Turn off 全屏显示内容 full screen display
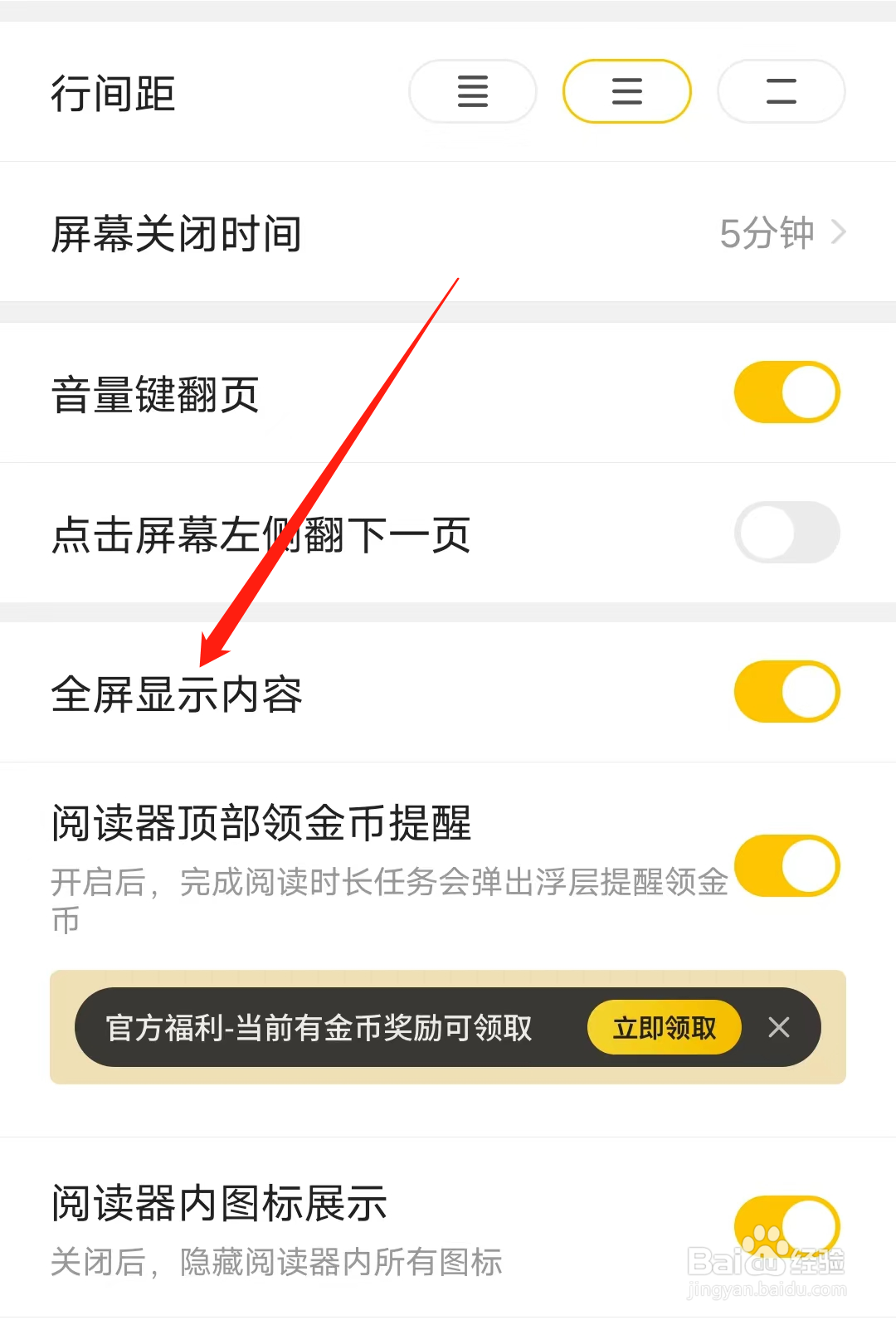This screenshot has height=1320, width=896. coord(786,691)
